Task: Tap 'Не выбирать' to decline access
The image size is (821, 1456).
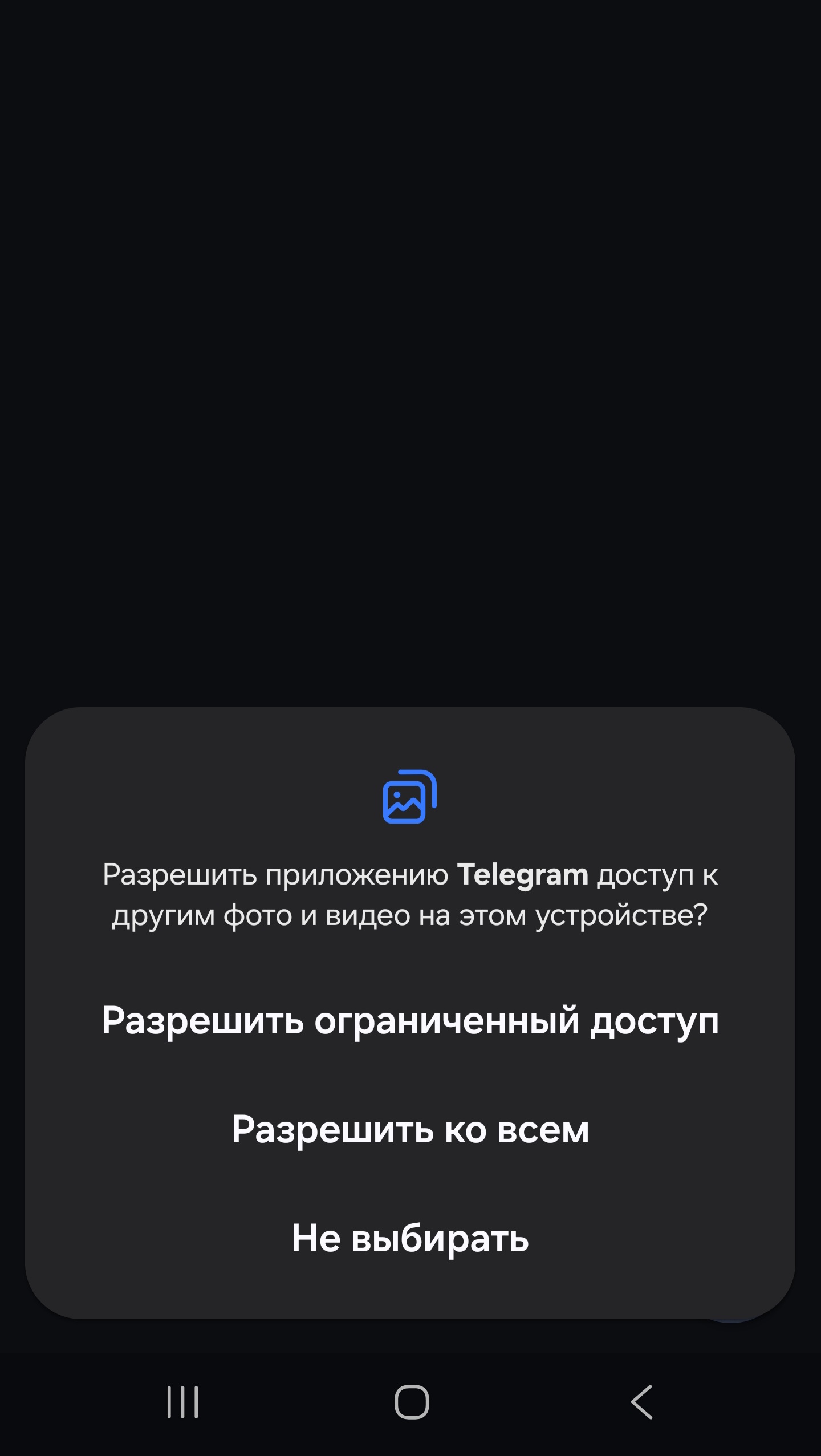Action: click(410, 1238)
